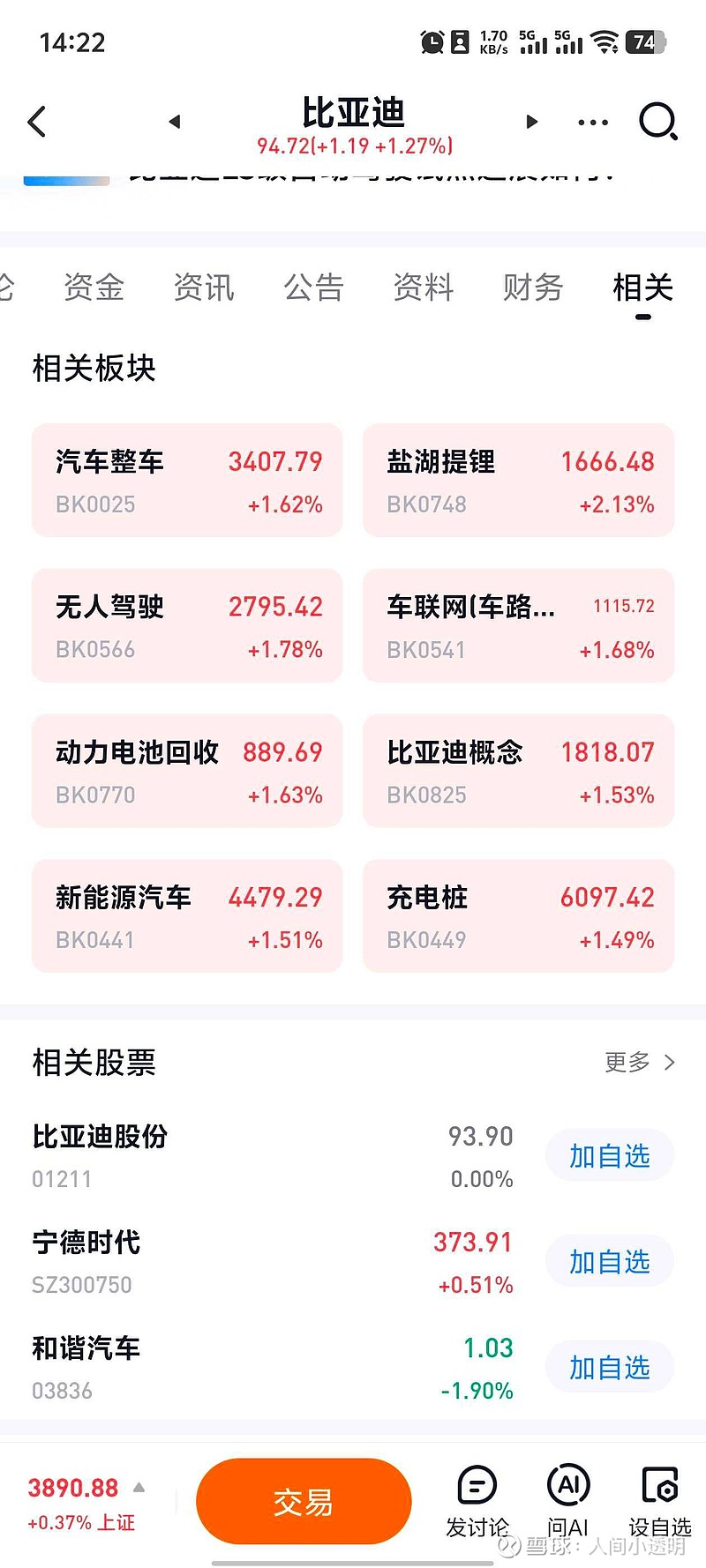Add 宁德时代 to watchlist via 加自选

click(x=609, y=1261)
